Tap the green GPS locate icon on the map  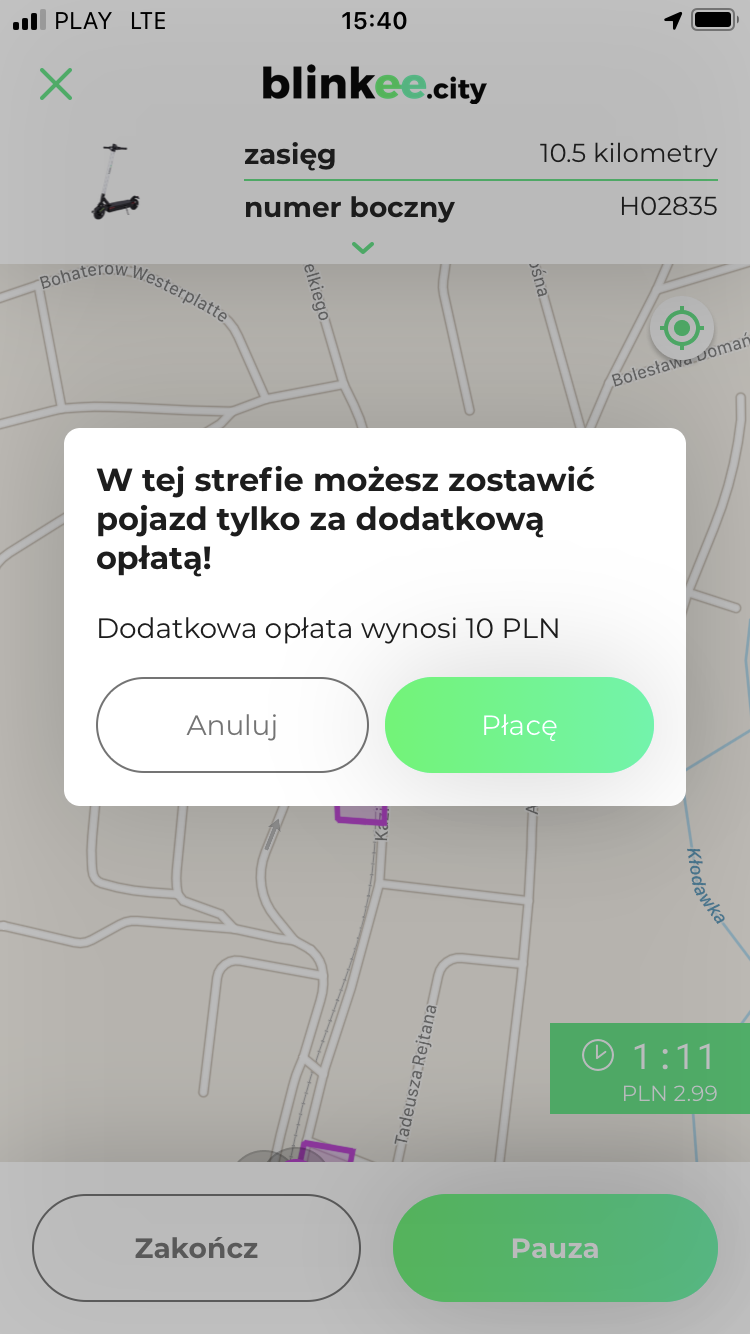(681, 328)
